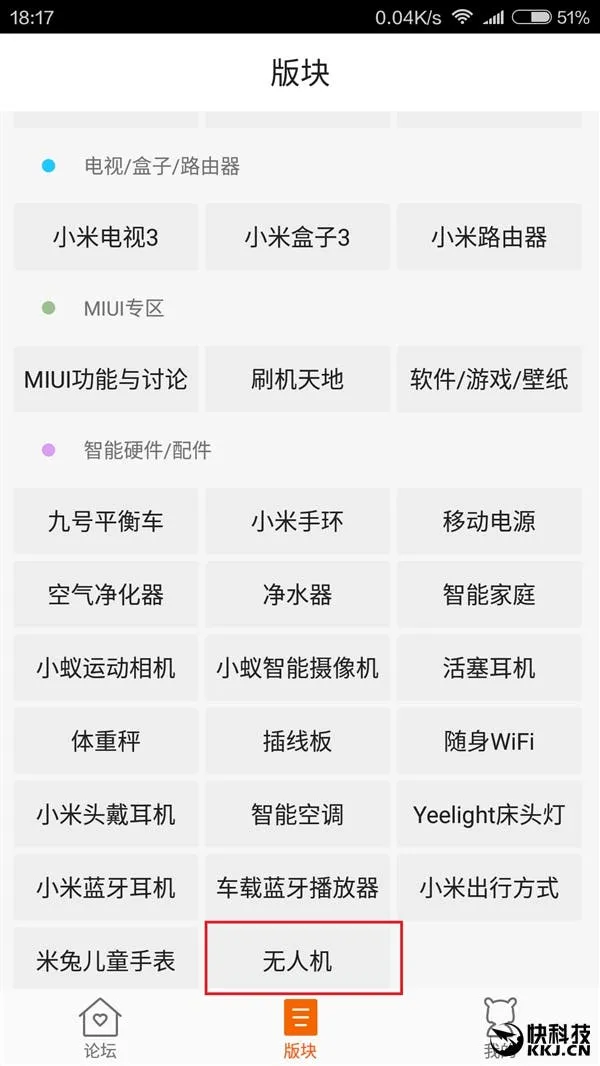Enter the 刷机天地 board
The width and height of the screenshot is (600, 1066).
pyautogui.click(x=298, y=380)
